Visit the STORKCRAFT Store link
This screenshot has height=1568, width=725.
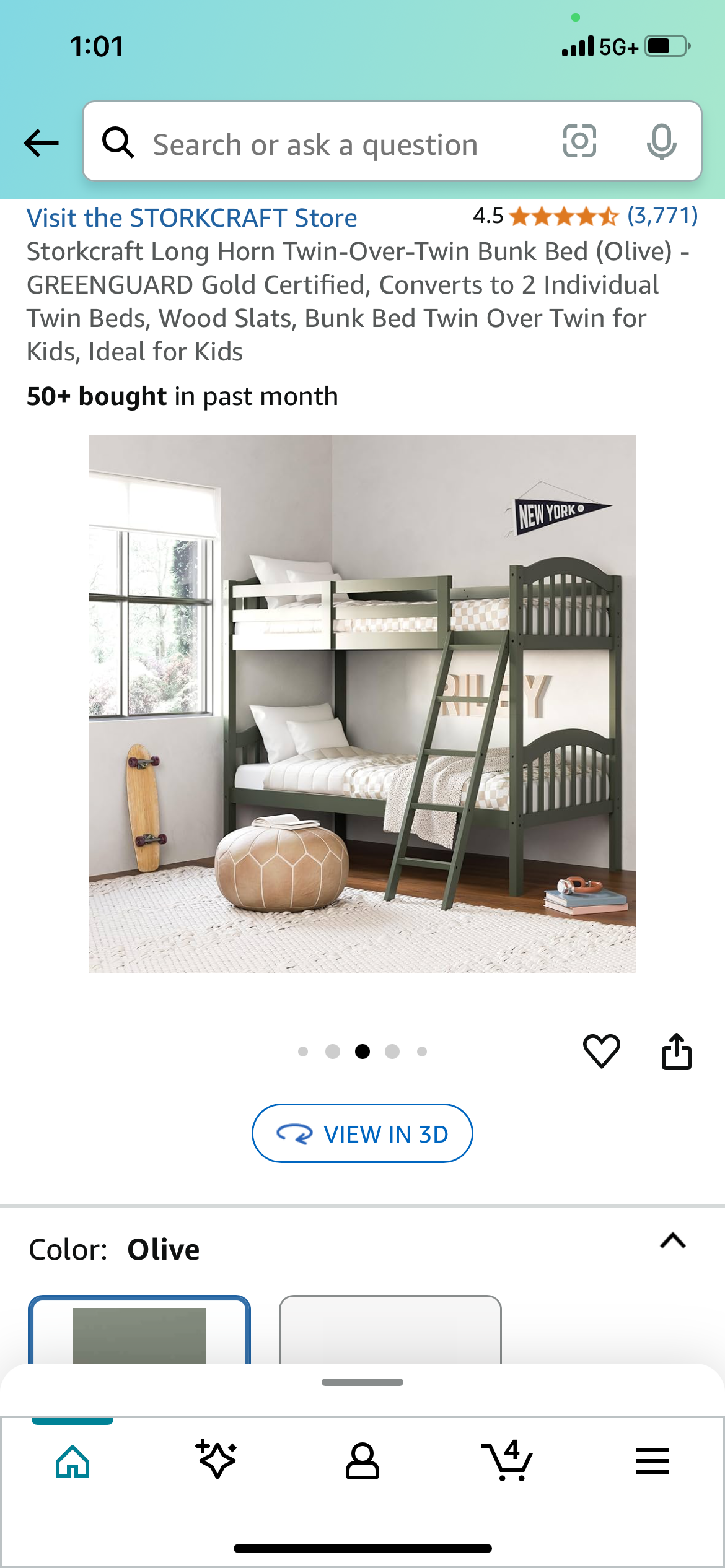point(191,218)
